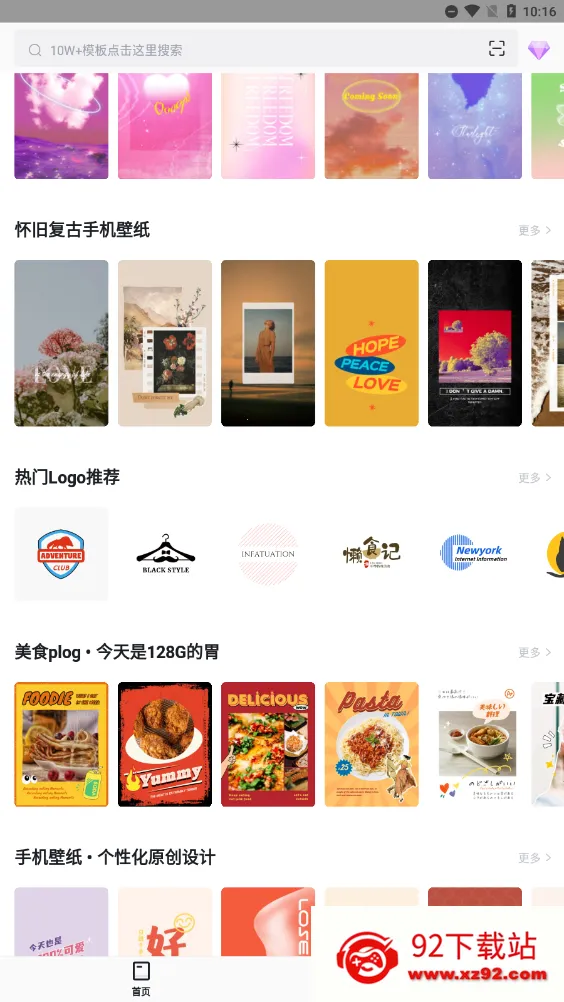Select the Adventure Club logo template
Screen dimensions: 564x1002
[61, 554]
